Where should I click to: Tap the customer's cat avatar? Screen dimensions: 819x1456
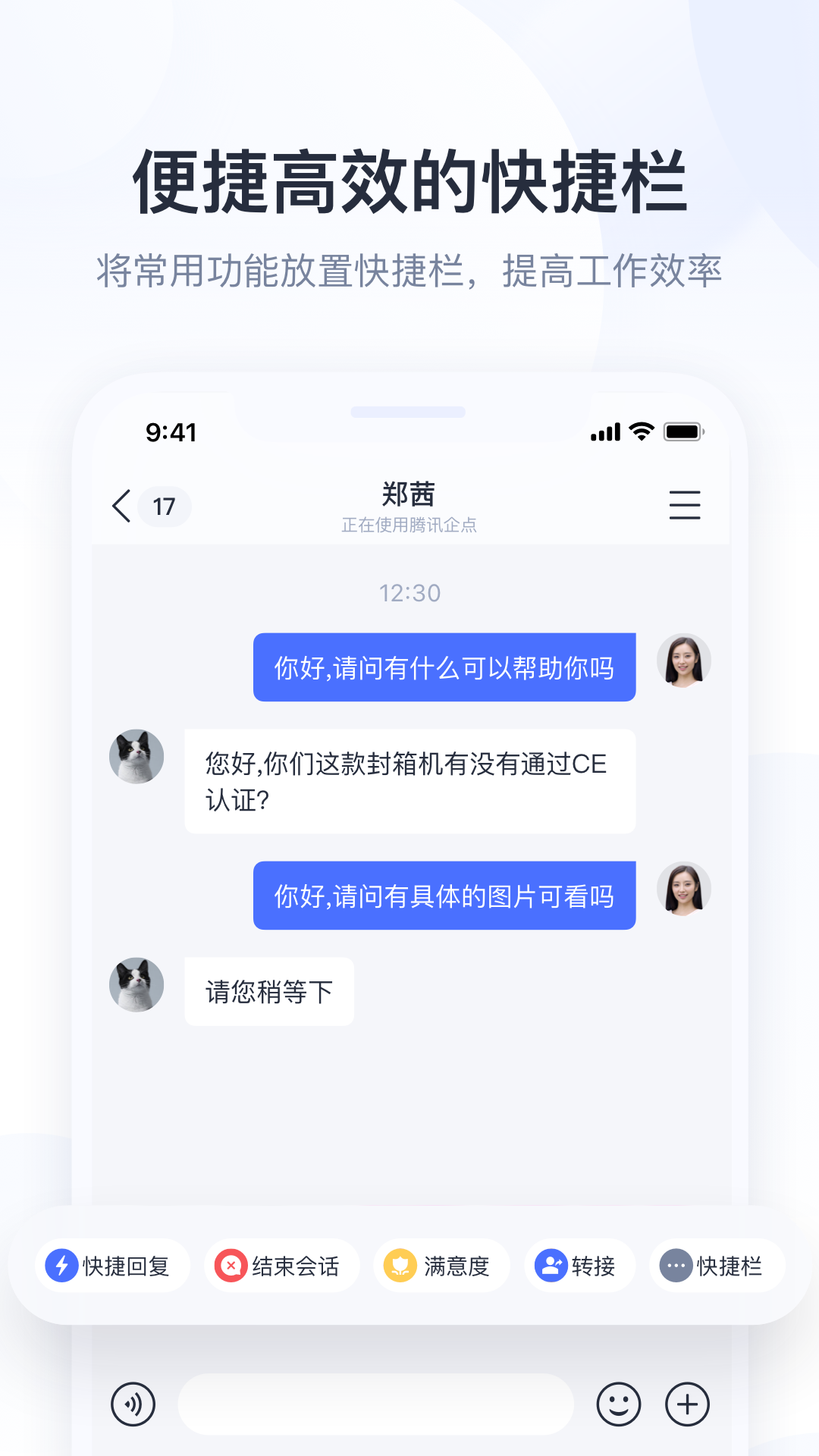[136, 757]
